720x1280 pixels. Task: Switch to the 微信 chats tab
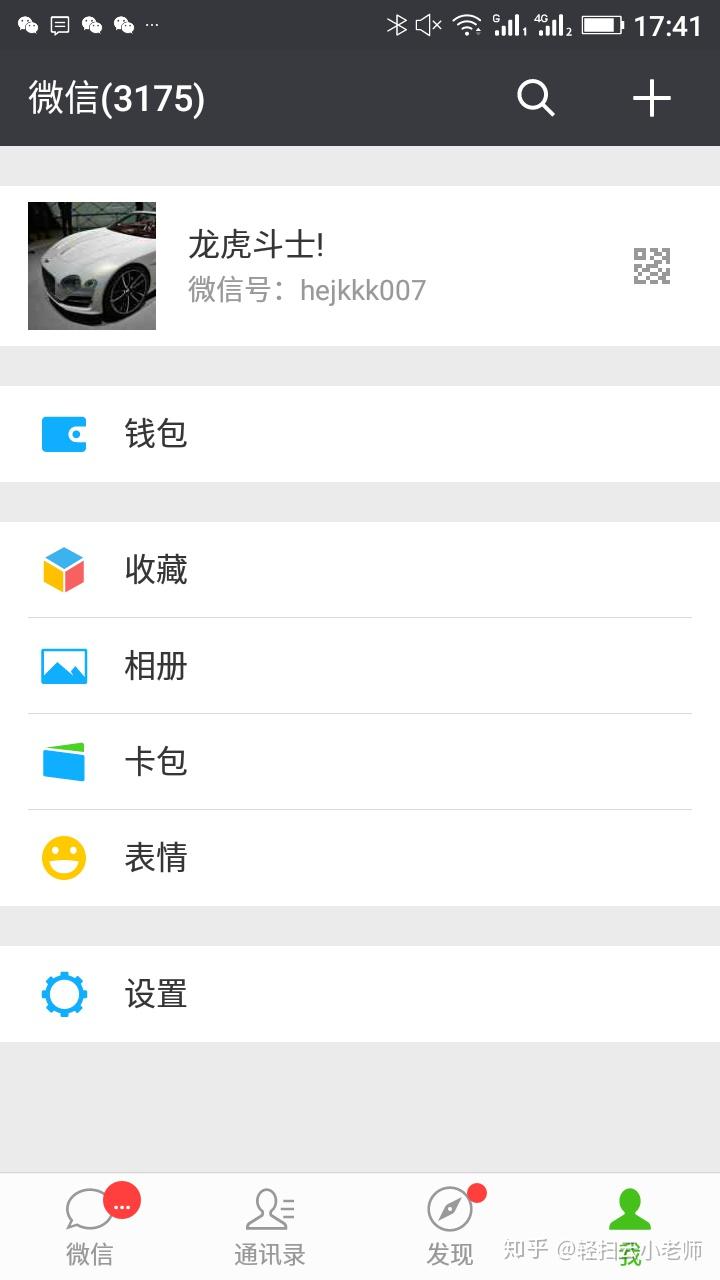pos(89,1225)
